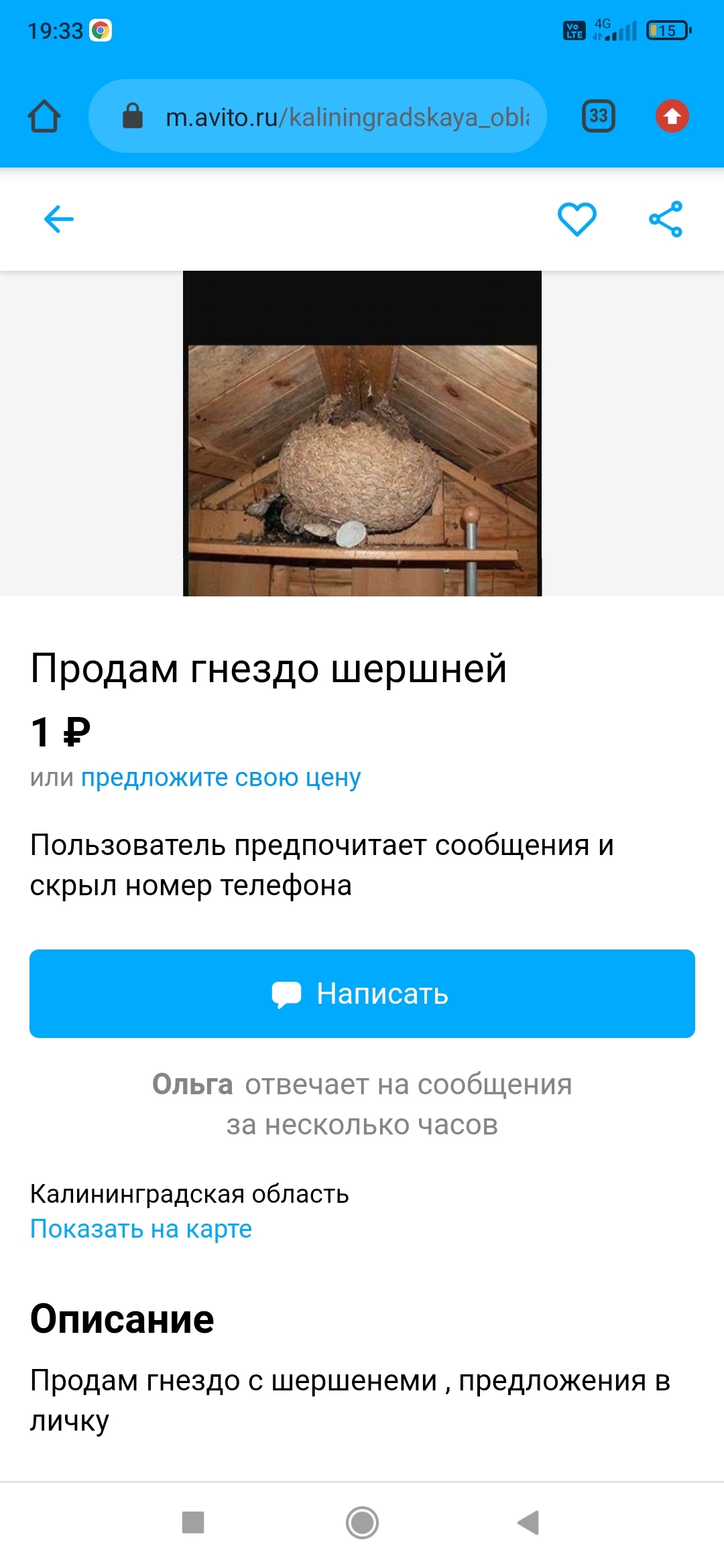Add this listing to favorites
The image size is (724, 1568).
[x=577, y=219]
